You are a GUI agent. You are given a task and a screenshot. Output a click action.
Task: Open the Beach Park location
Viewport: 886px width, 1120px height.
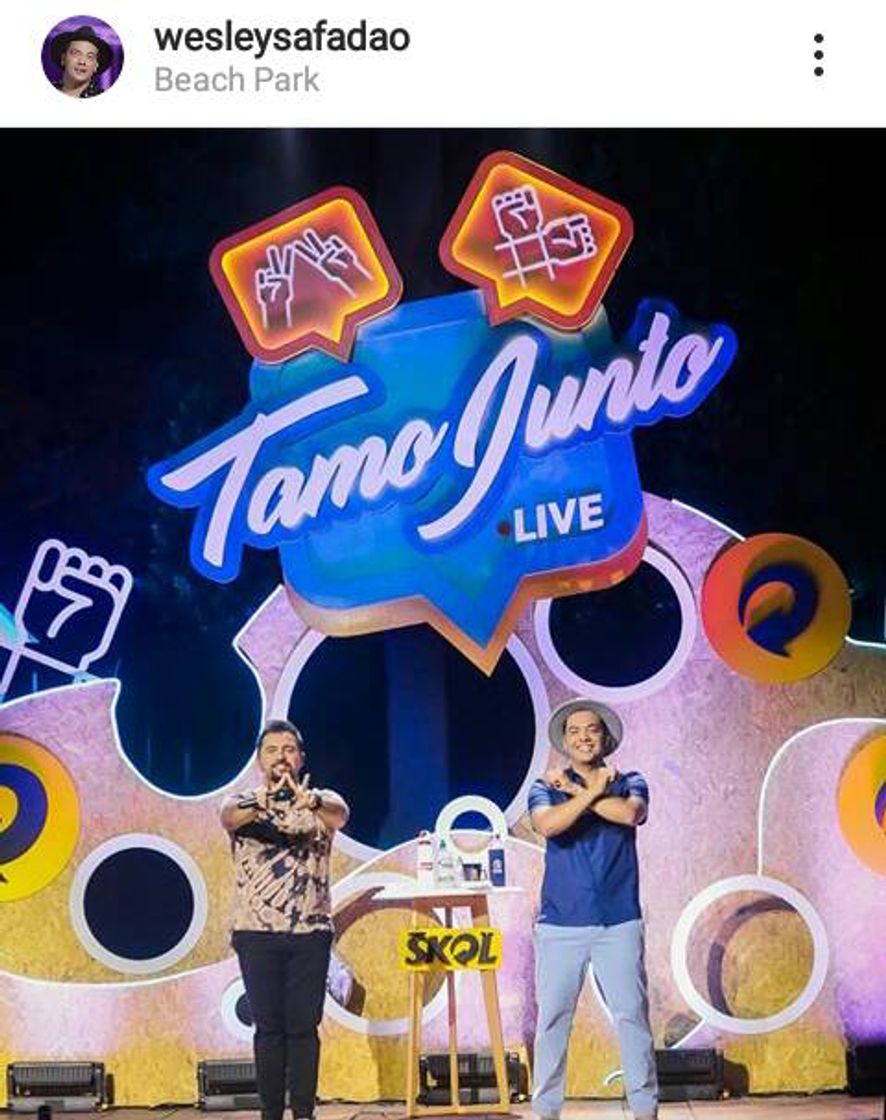(236, 81)
